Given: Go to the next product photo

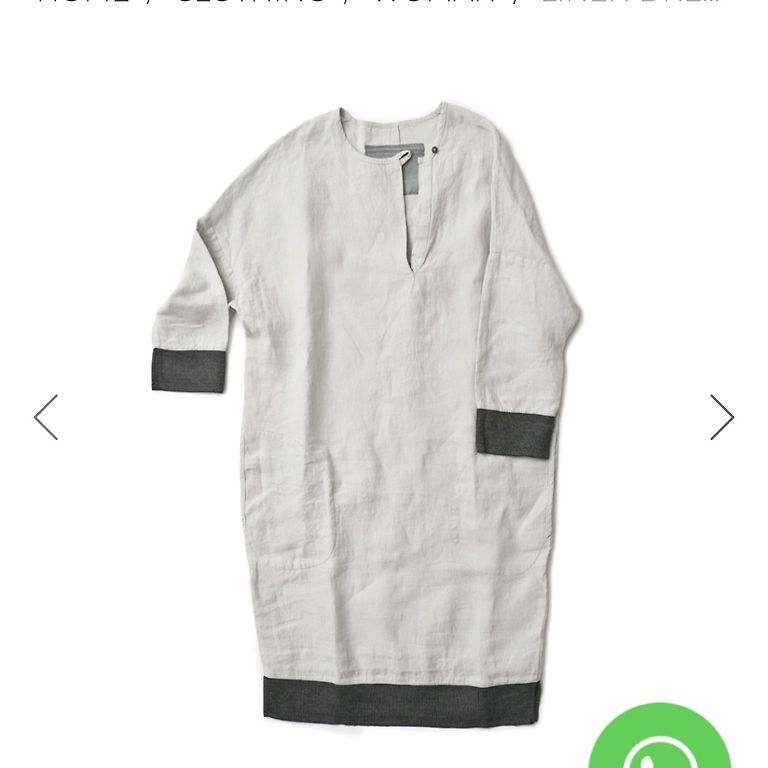Looking at the screenshot, I should click(x=721, y=417).
